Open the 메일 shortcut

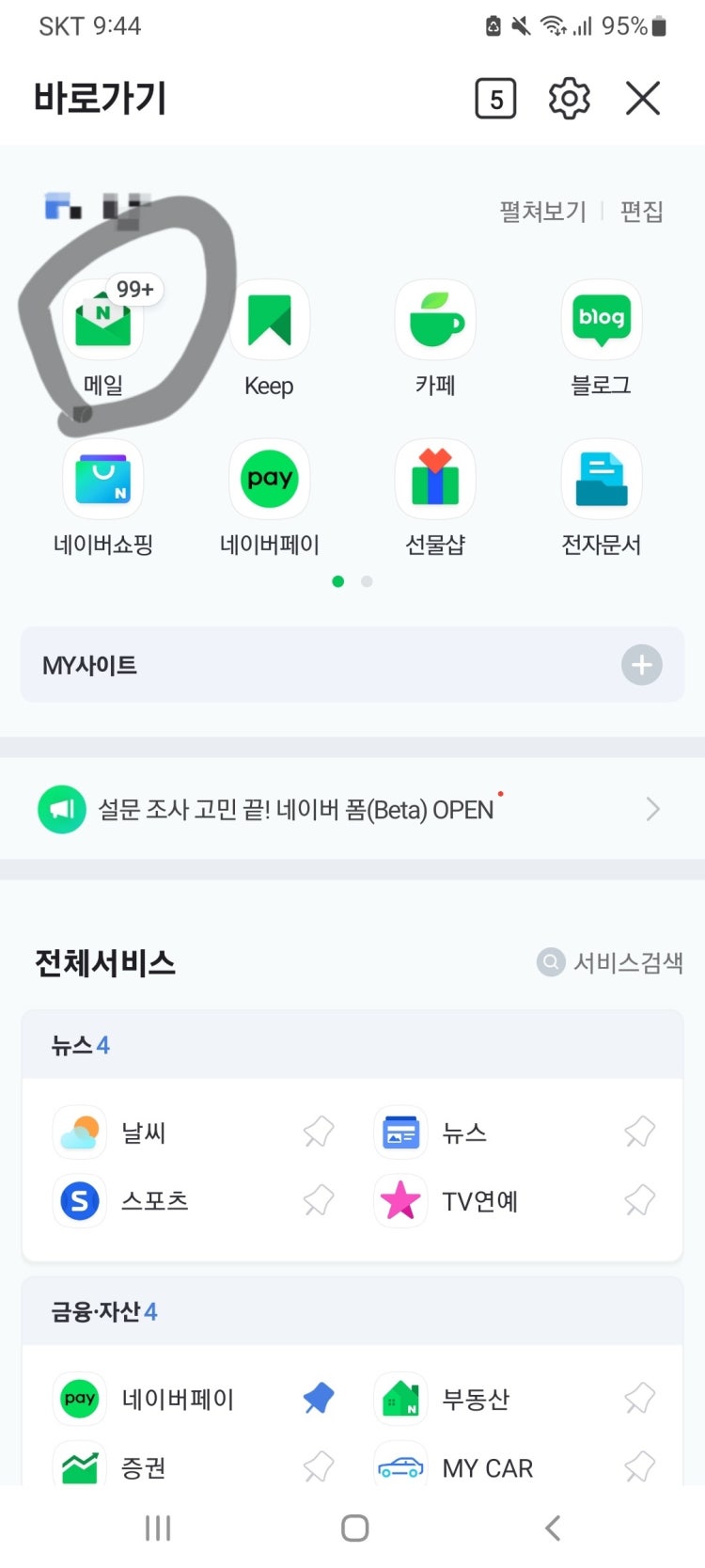point(103,322)
